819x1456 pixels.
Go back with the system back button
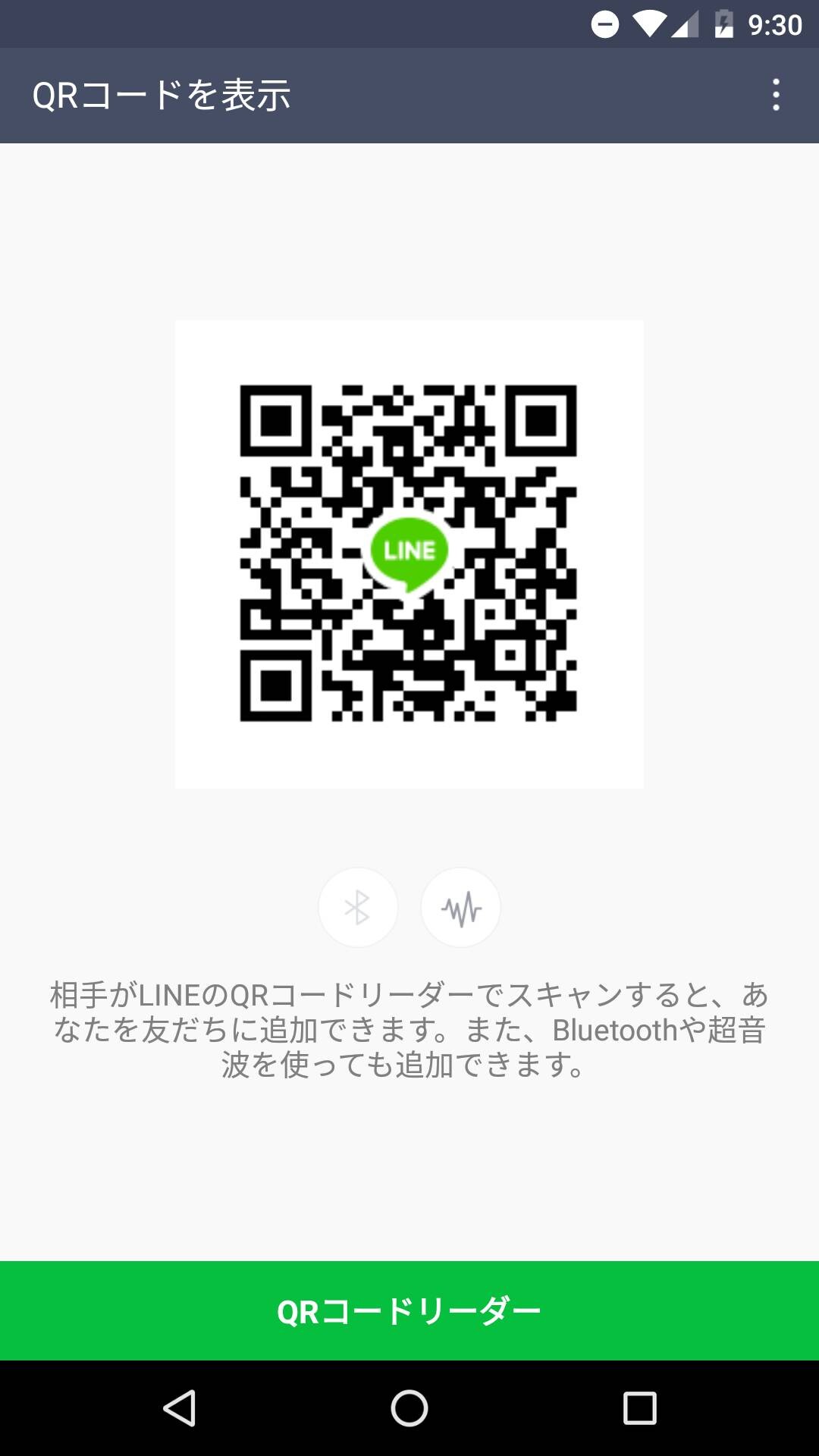[180, 1408]
